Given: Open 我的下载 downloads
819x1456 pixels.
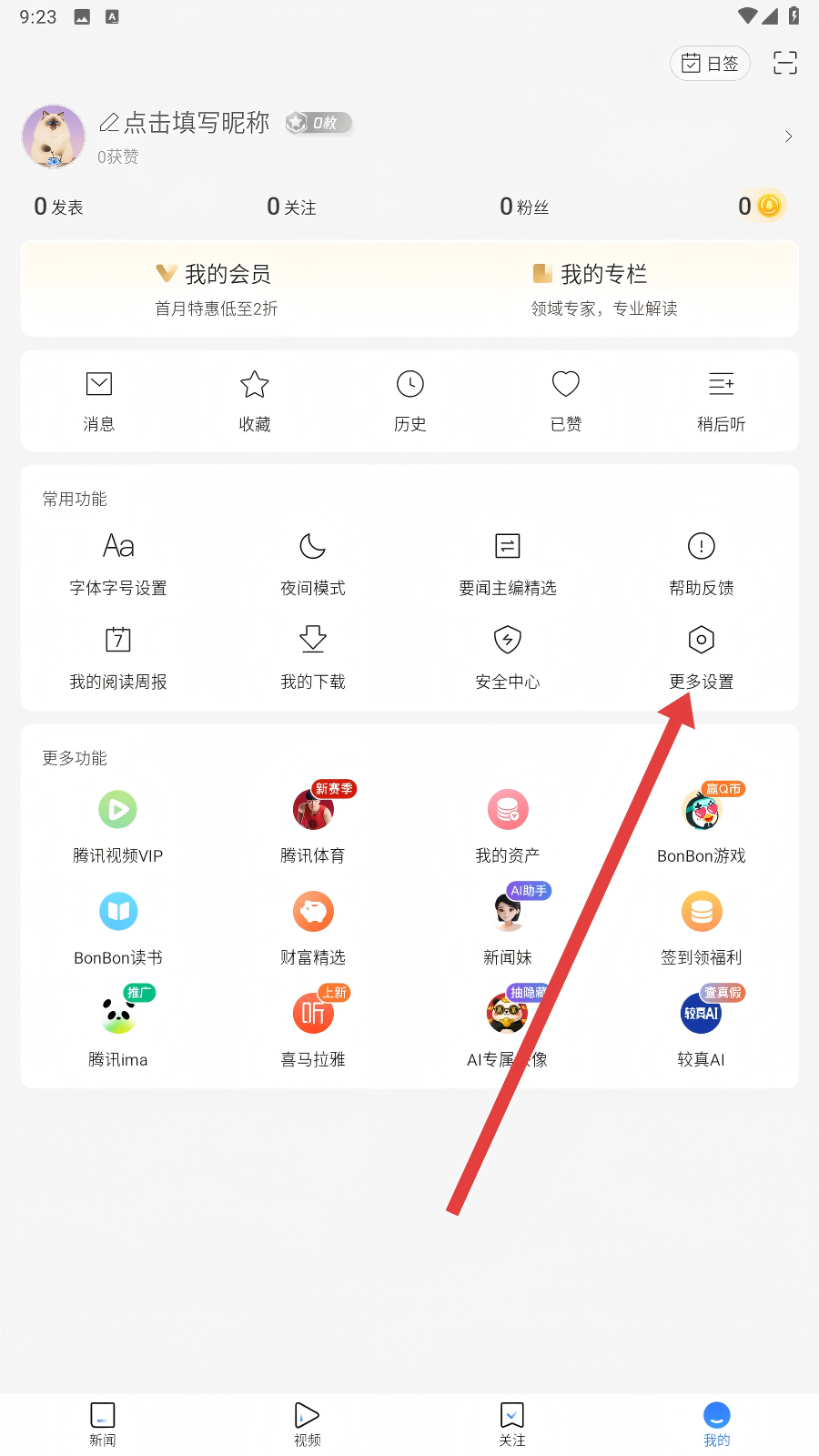Looking at the screenshot, I should (x=313, y=657).
